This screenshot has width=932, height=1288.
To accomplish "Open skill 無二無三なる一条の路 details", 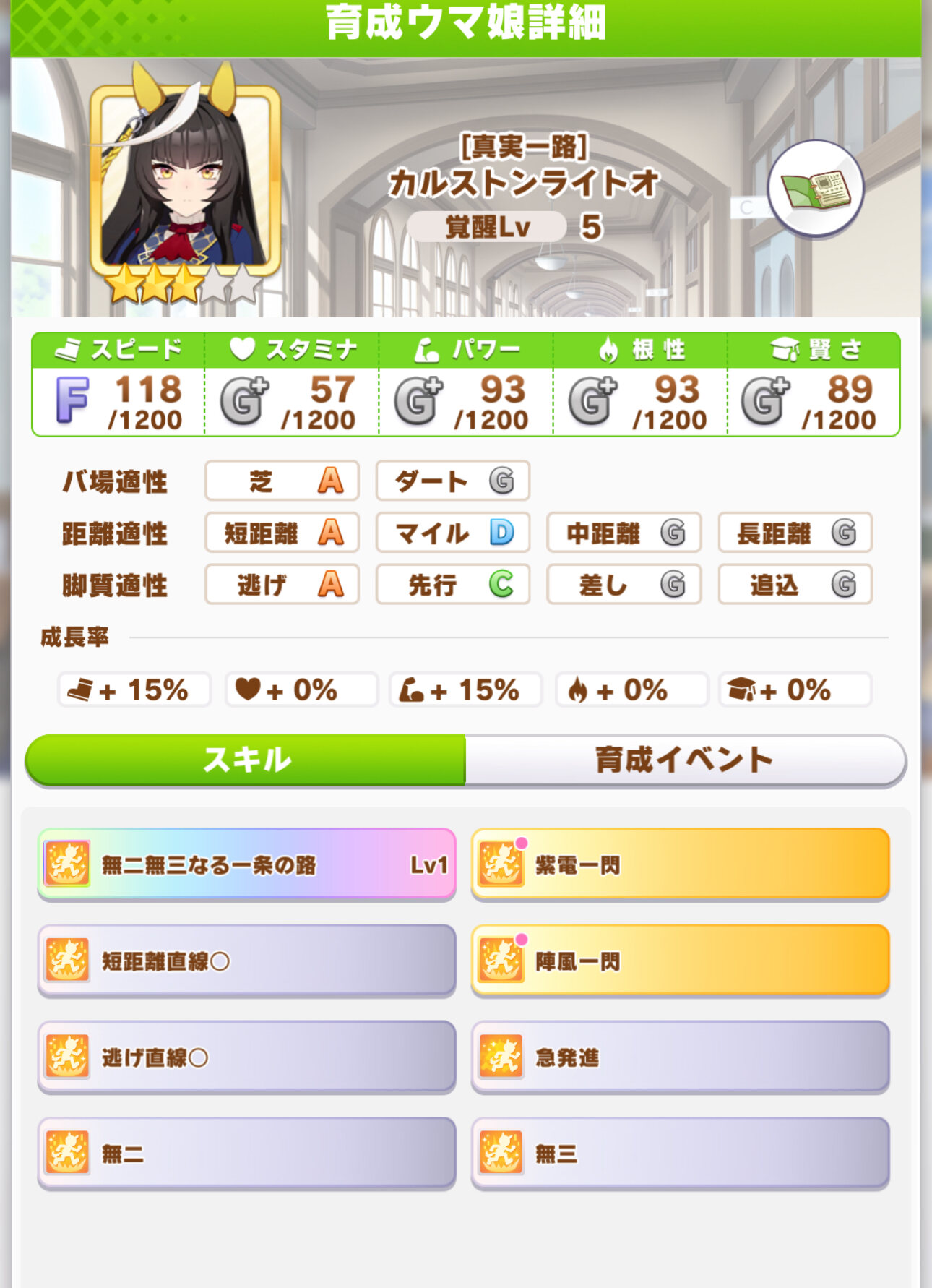I will [x=246, y=864].
